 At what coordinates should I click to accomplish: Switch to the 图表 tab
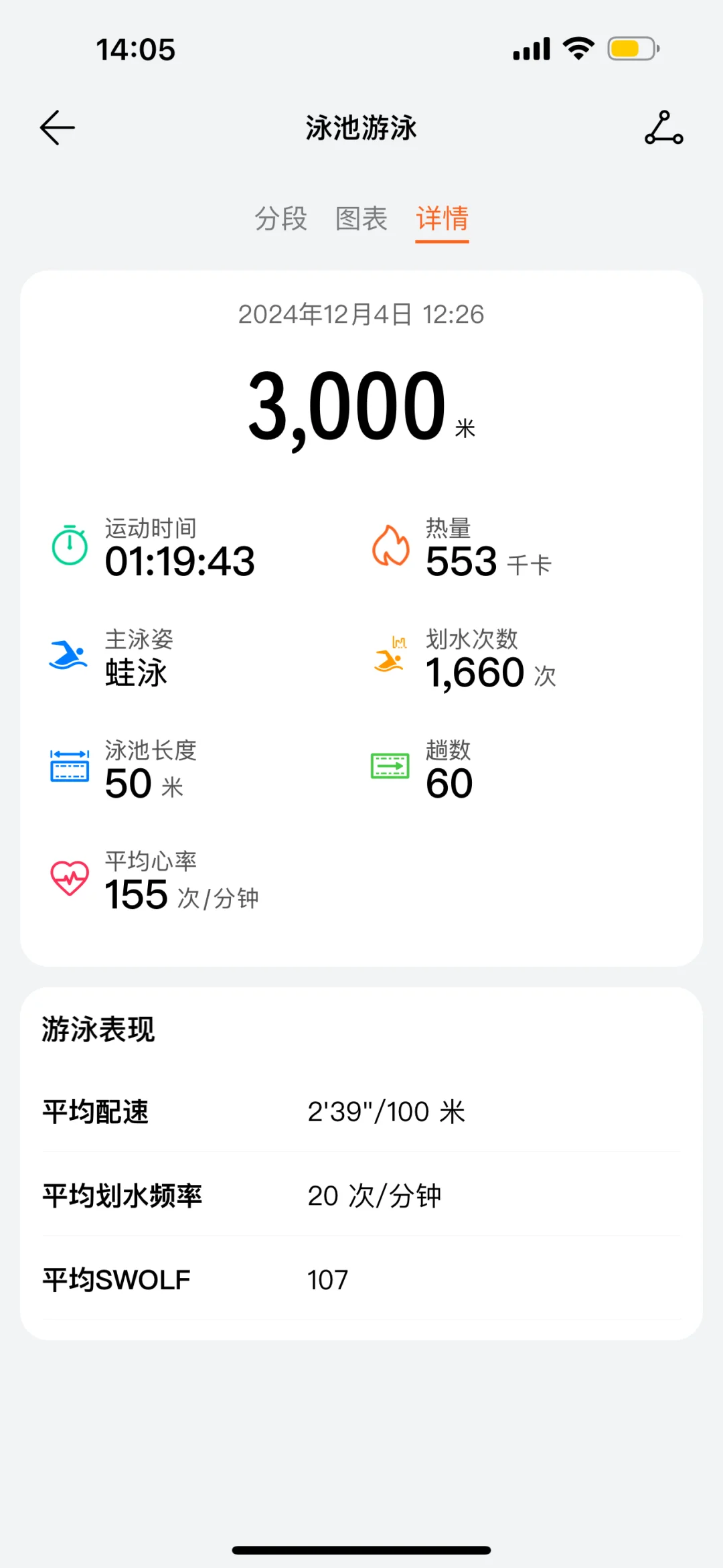click(x=361, y=218)
